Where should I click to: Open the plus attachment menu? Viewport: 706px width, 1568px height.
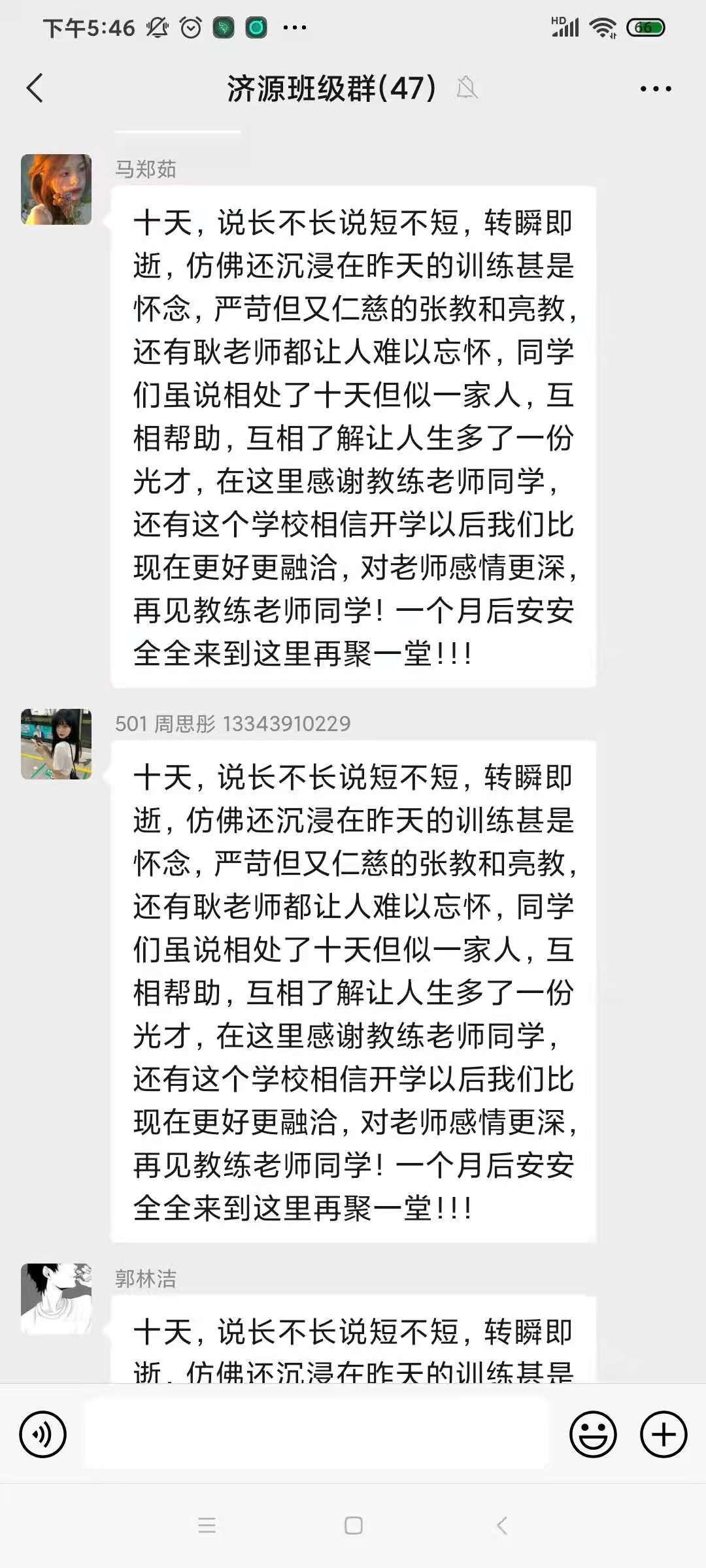664,1435
